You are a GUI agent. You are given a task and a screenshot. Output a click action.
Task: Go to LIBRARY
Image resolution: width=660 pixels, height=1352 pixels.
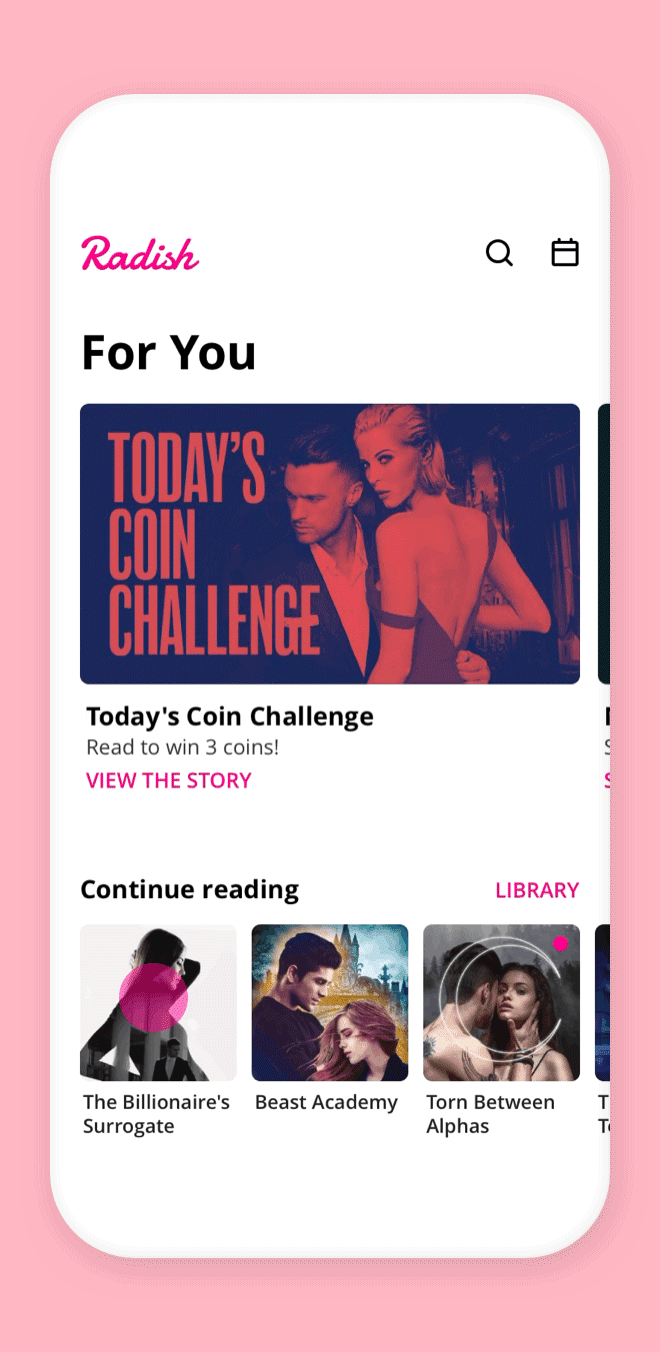coord(537,890)
